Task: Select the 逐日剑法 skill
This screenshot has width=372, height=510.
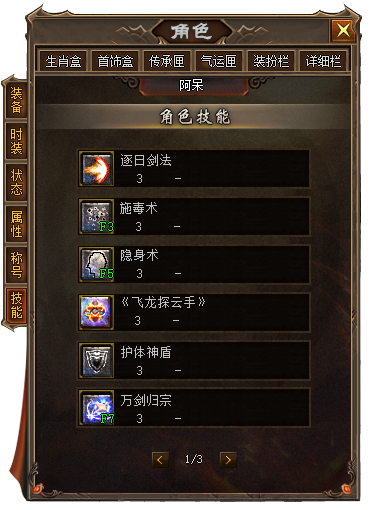Action: pyautogui.click(x=194, y=169)
